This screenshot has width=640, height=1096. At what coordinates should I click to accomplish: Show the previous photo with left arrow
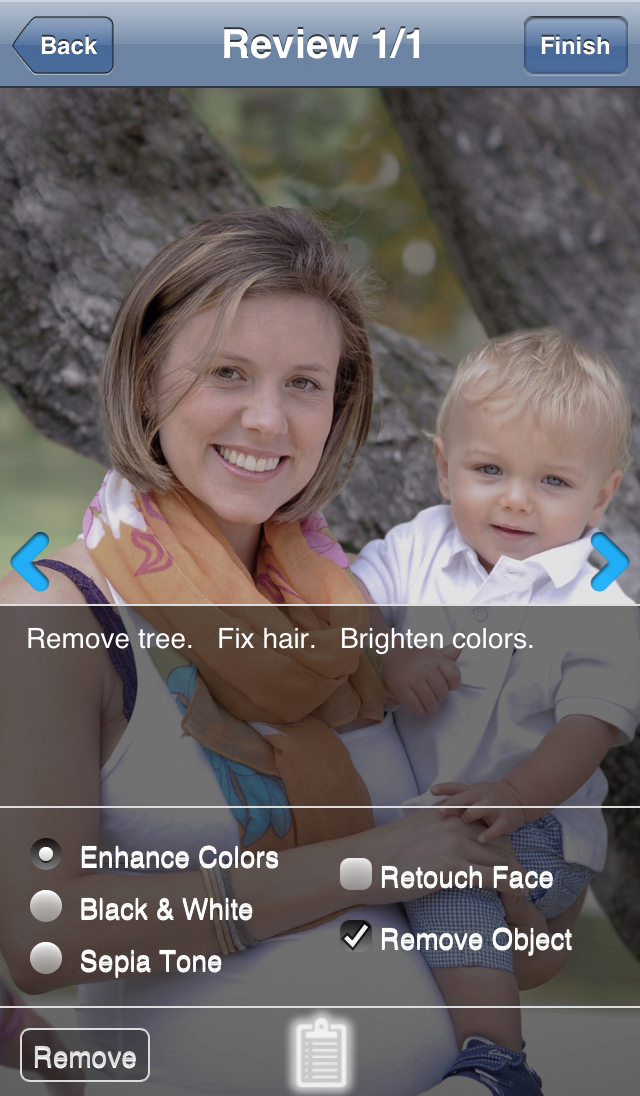tap(29, 561)
